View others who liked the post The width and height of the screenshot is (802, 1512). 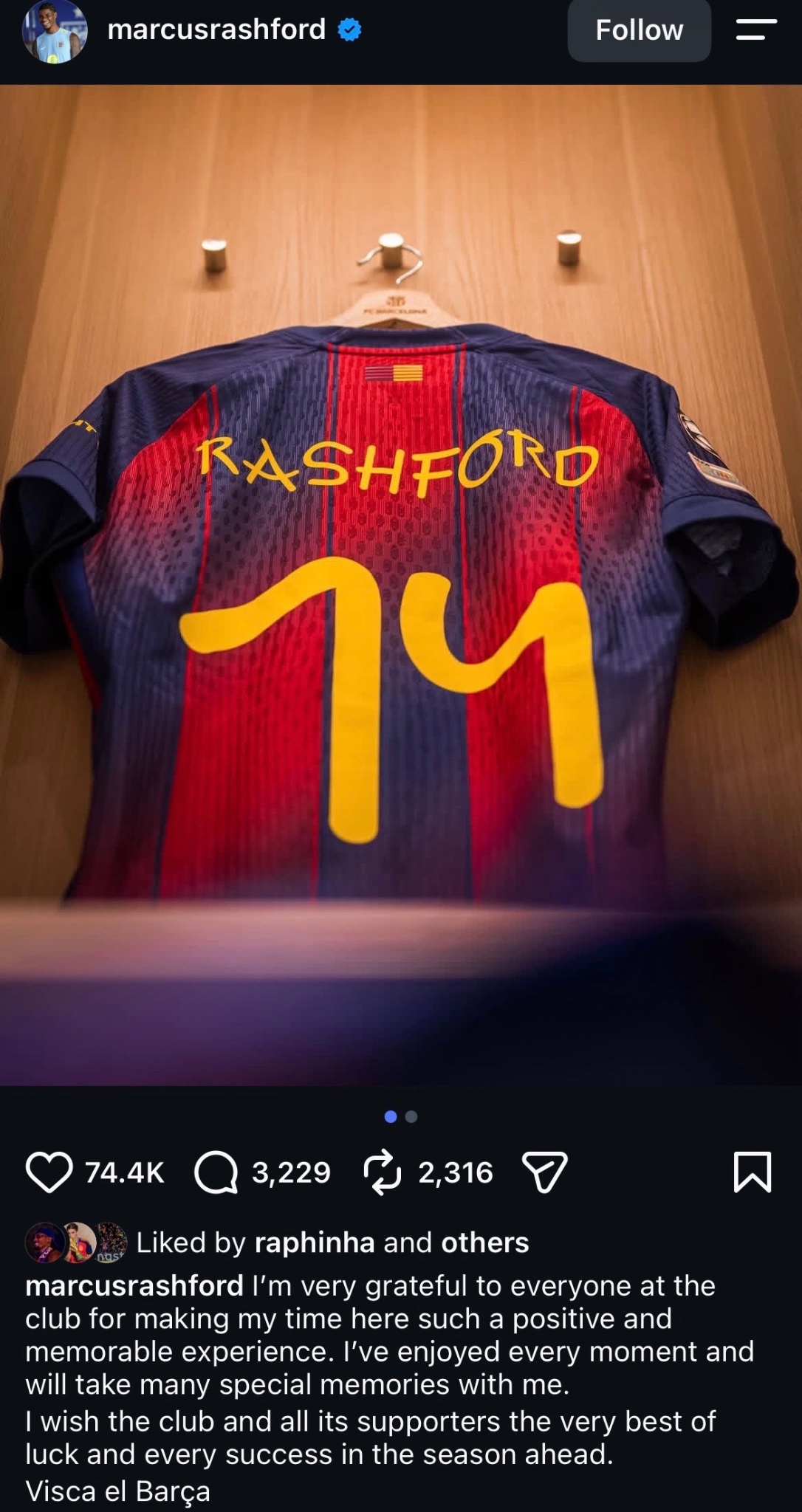pos(485,1243)
